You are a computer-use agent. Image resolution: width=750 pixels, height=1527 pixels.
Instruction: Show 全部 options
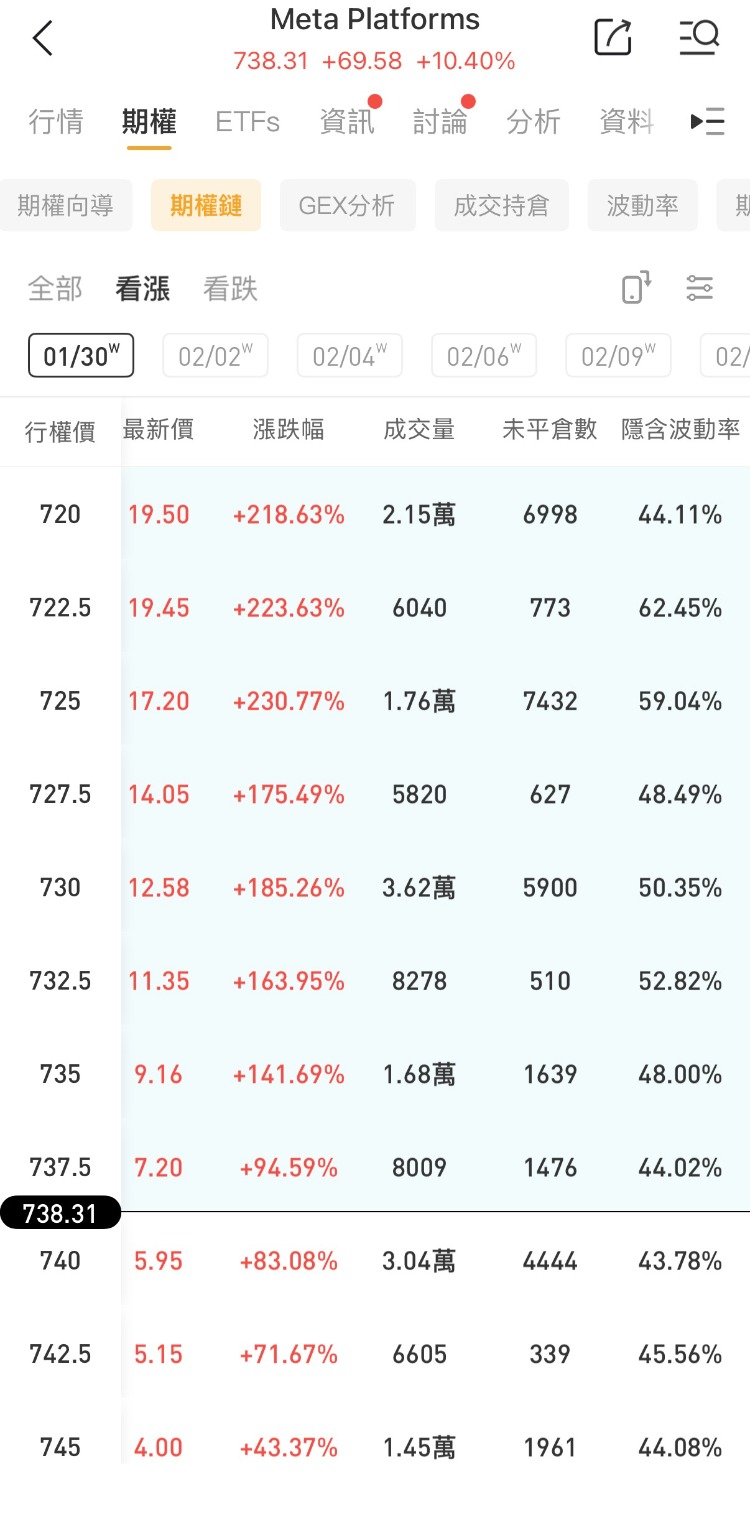click(55, 289)
